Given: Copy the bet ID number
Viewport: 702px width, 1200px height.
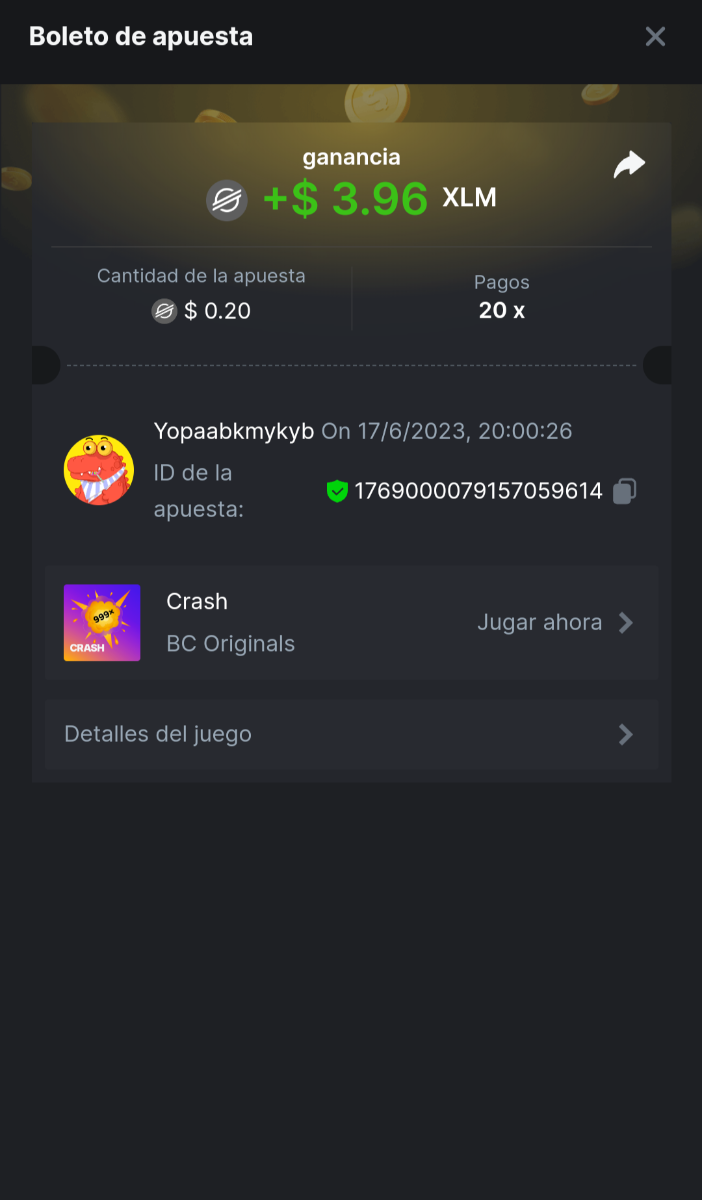Looking at the screenshot, I should pos(624,491).
